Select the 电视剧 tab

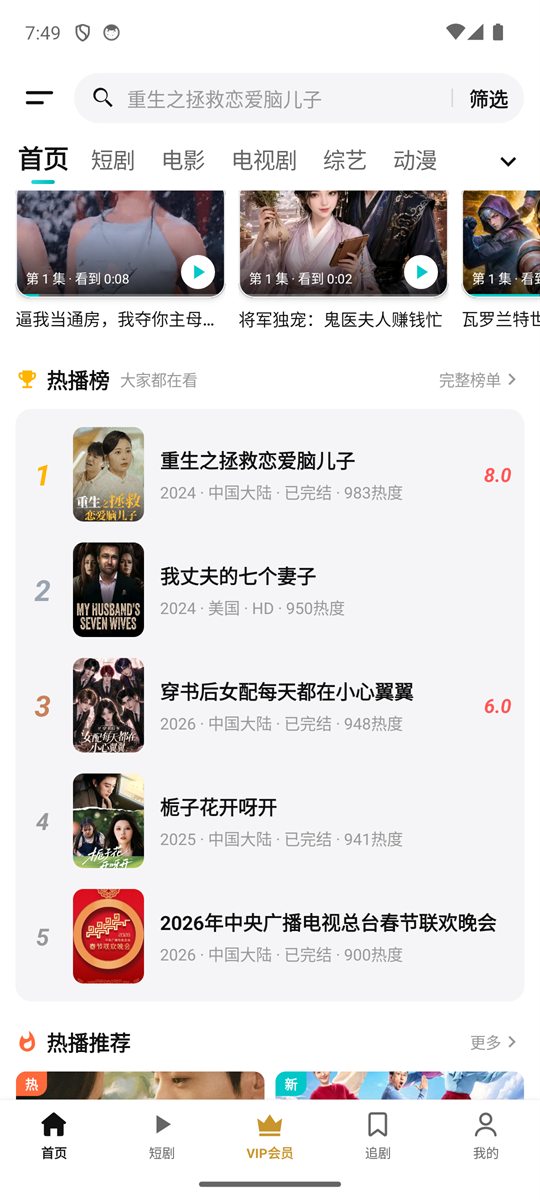click(264, 160)
